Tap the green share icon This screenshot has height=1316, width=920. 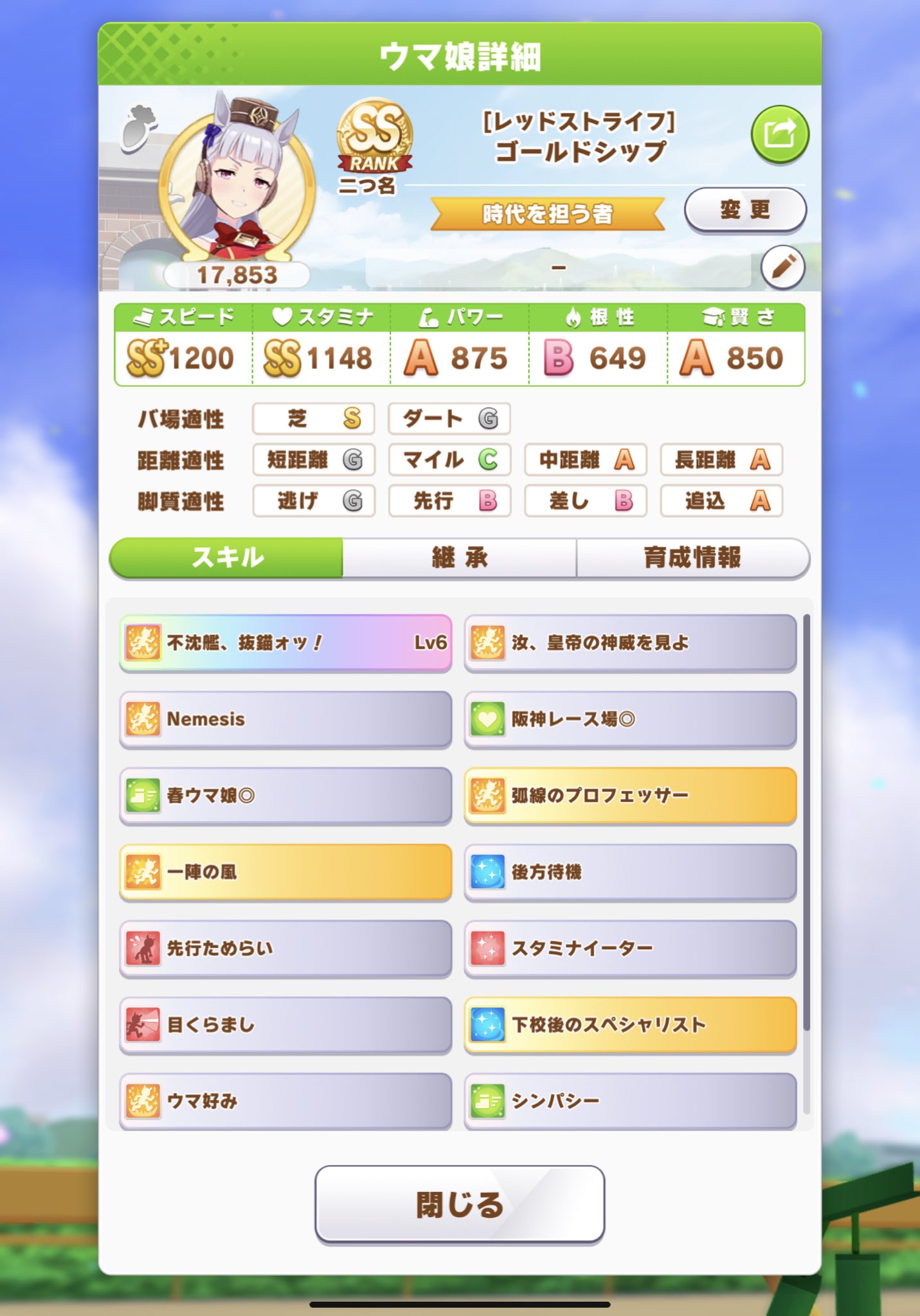coord(779,134)
